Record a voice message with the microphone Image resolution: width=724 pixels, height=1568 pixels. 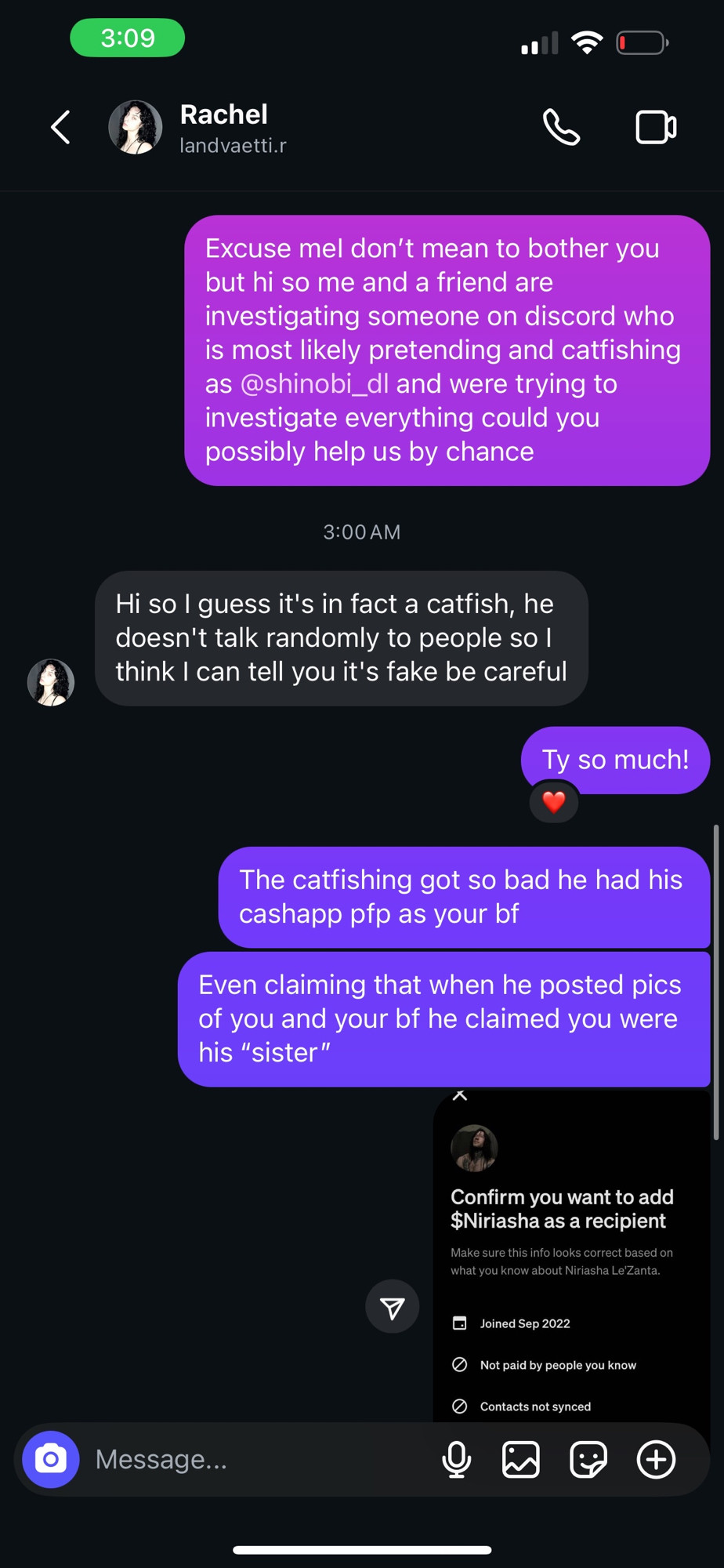pos(456,1459)
